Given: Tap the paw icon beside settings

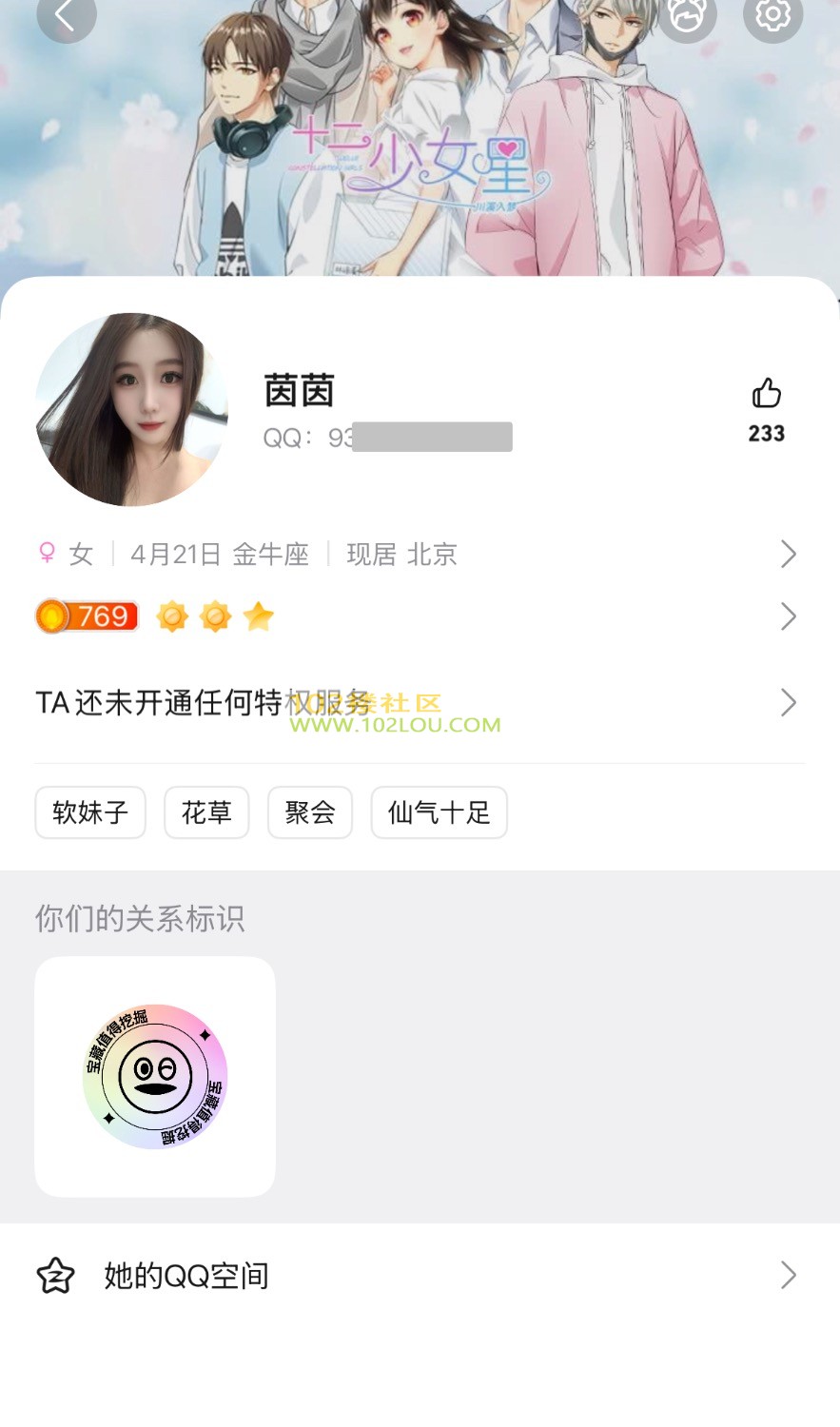Looking at the screenshot, I should pyautogui.click(x=687, y=15).
